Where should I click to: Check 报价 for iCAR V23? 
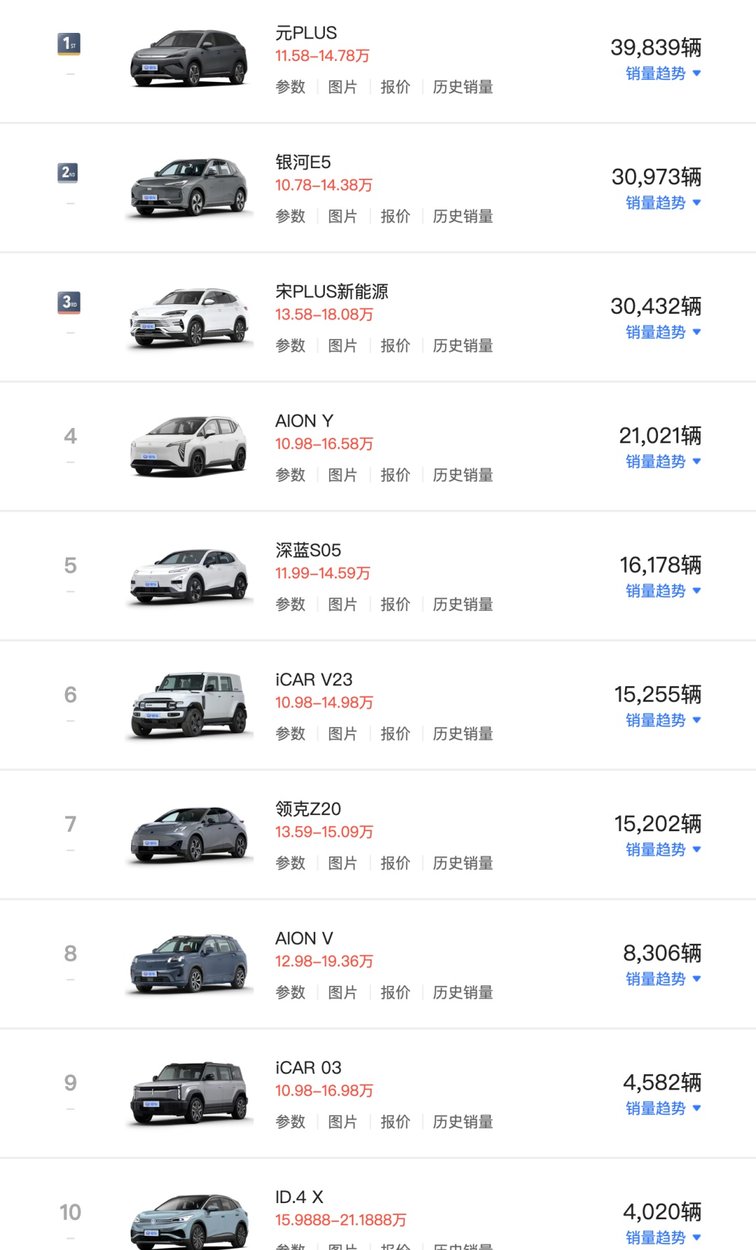395,733
